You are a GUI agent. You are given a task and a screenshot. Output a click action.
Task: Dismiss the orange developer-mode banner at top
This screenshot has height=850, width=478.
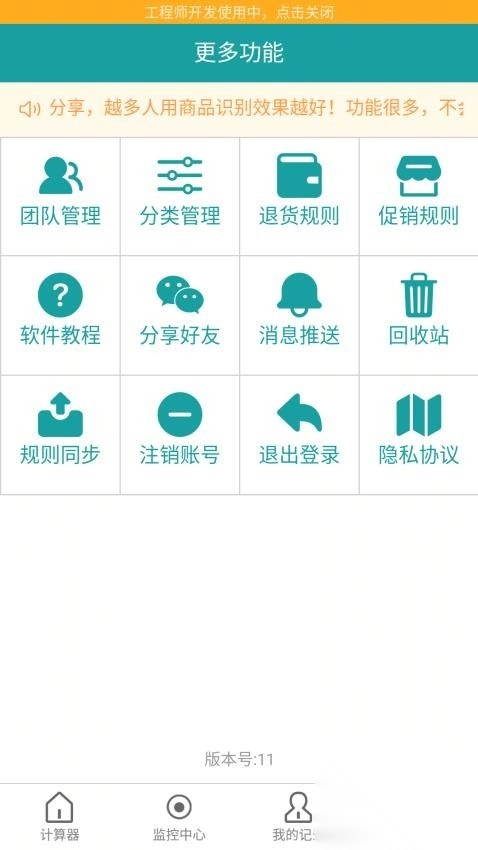(239, 12)
